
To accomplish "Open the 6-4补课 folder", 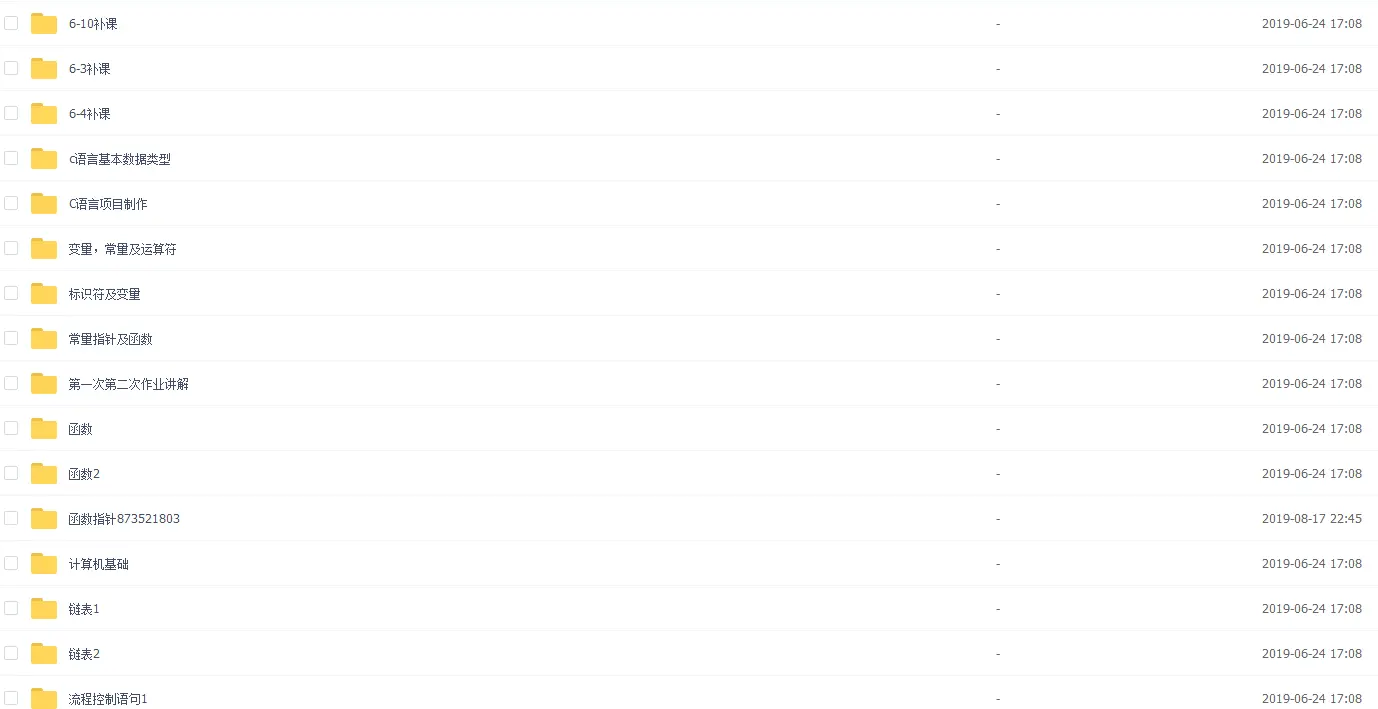I will tap(89, 114).
